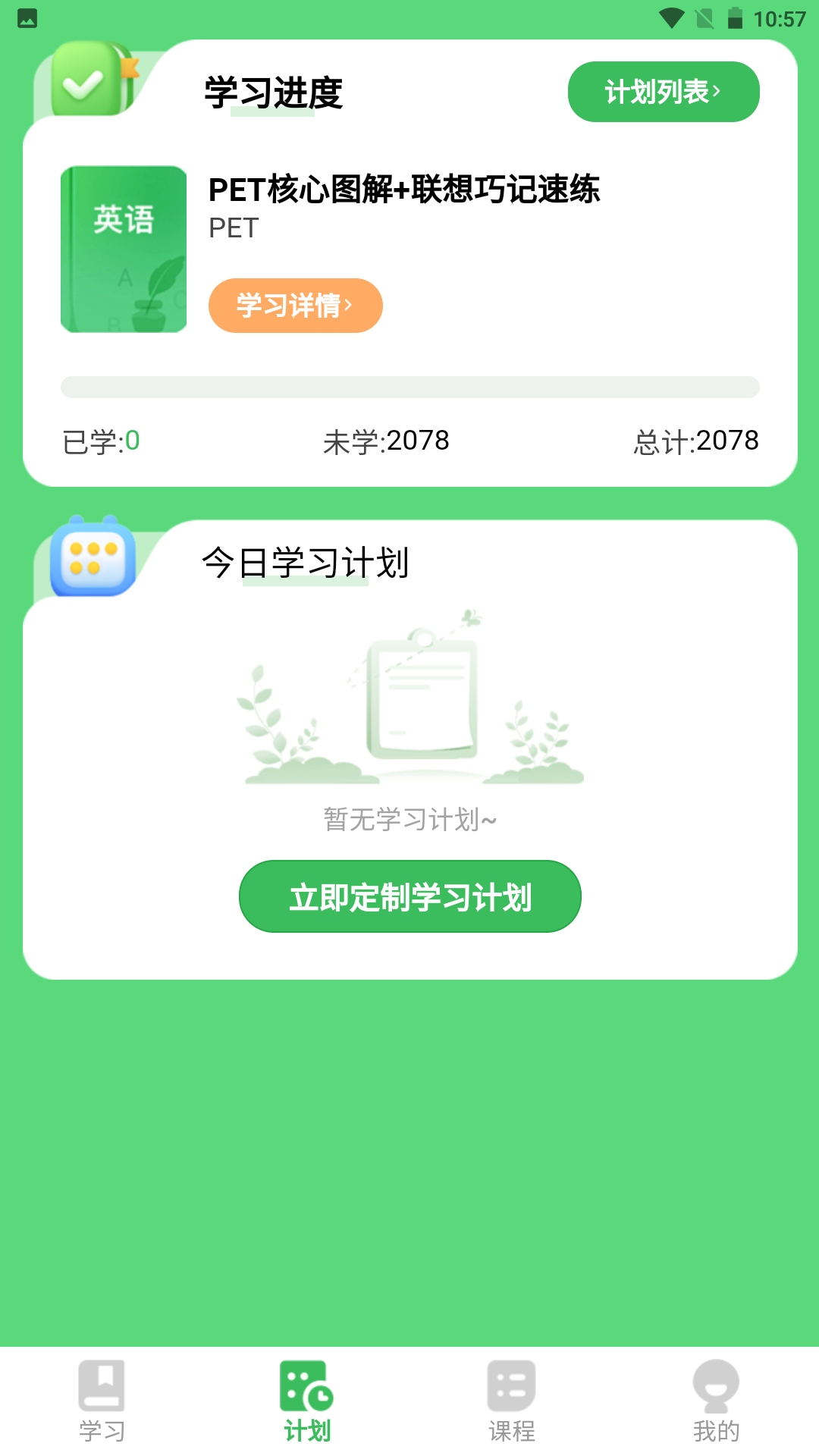This screenshot has width=819, height=1456.
Task: Click the study progress bar
Action: pyautogui.click(x=409, y=387)
